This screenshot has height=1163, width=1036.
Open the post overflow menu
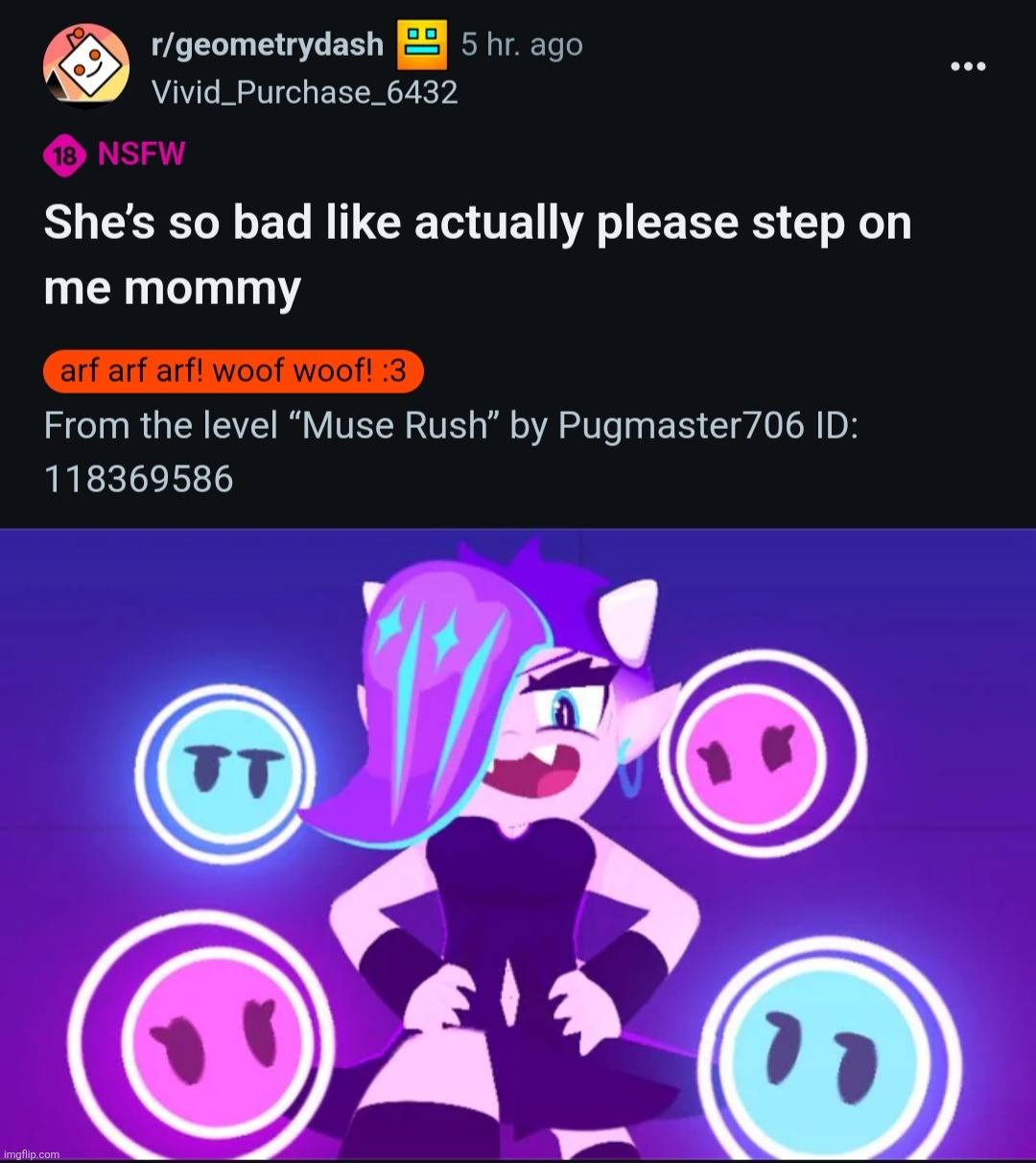967,66
